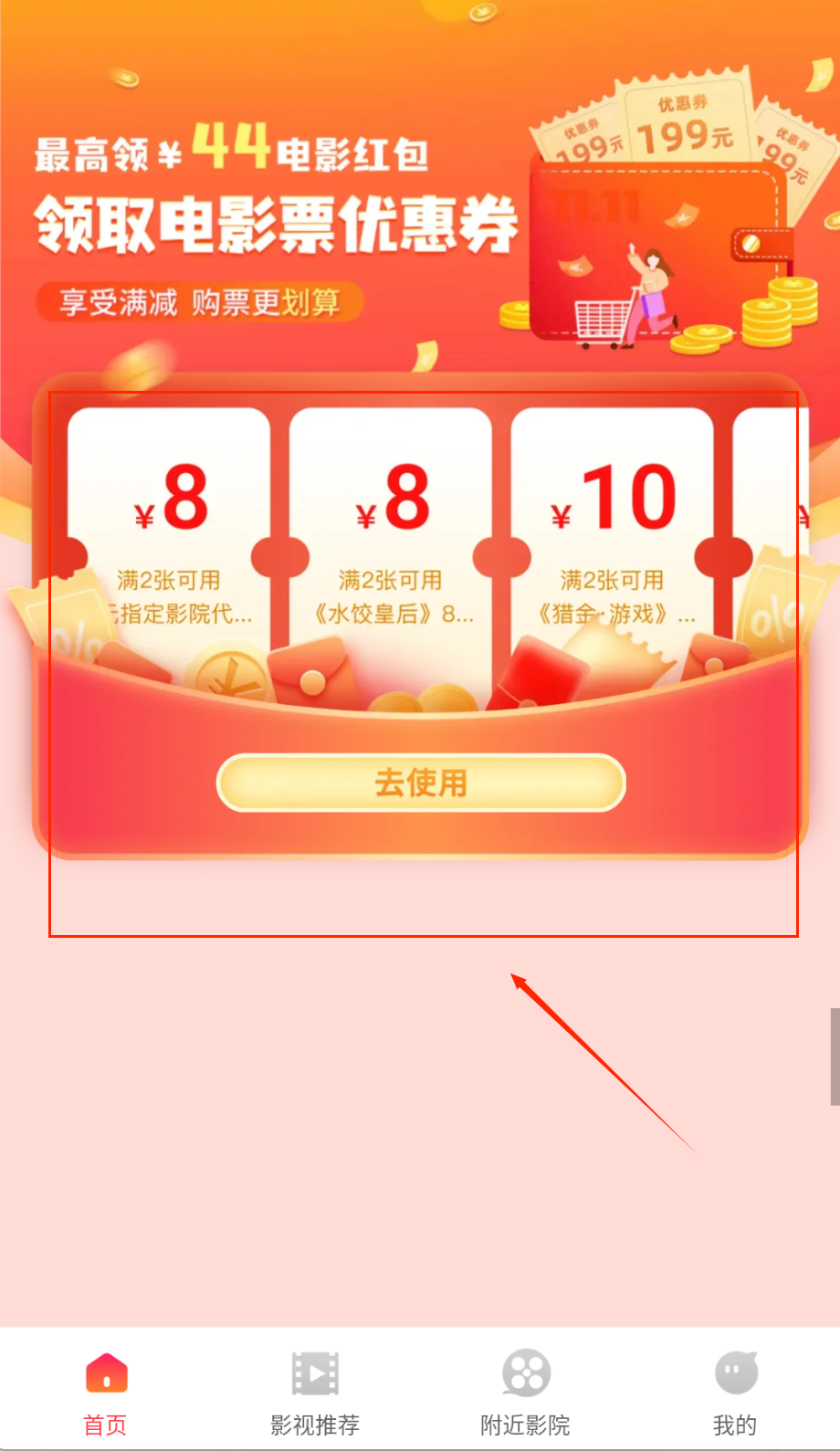This screenshot has height=1451, width=840.
Task: Open the 附近影院 tab
Action: (x=525, y=1393)
